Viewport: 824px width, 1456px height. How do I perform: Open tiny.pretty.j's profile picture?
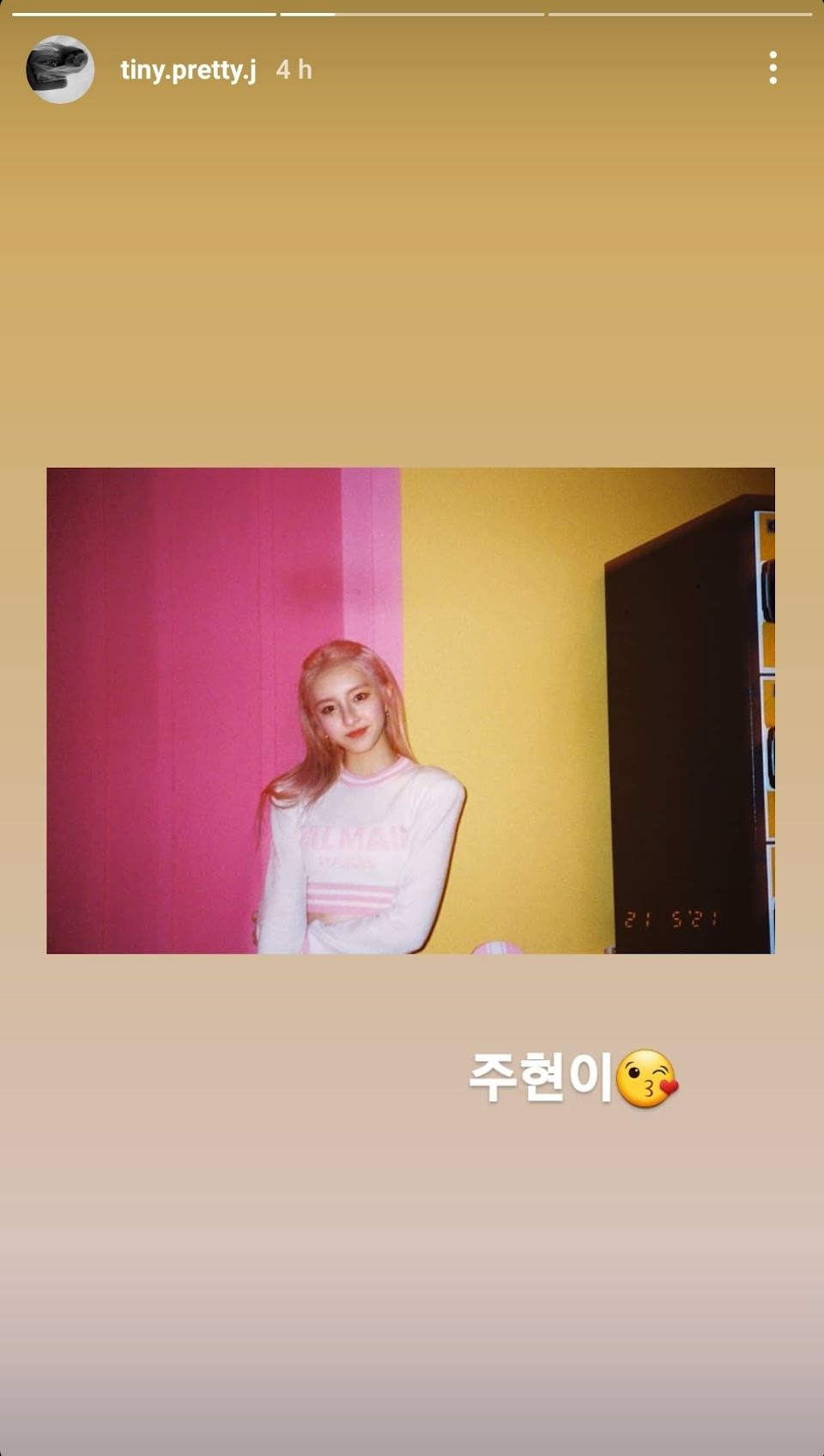(59, 70)
